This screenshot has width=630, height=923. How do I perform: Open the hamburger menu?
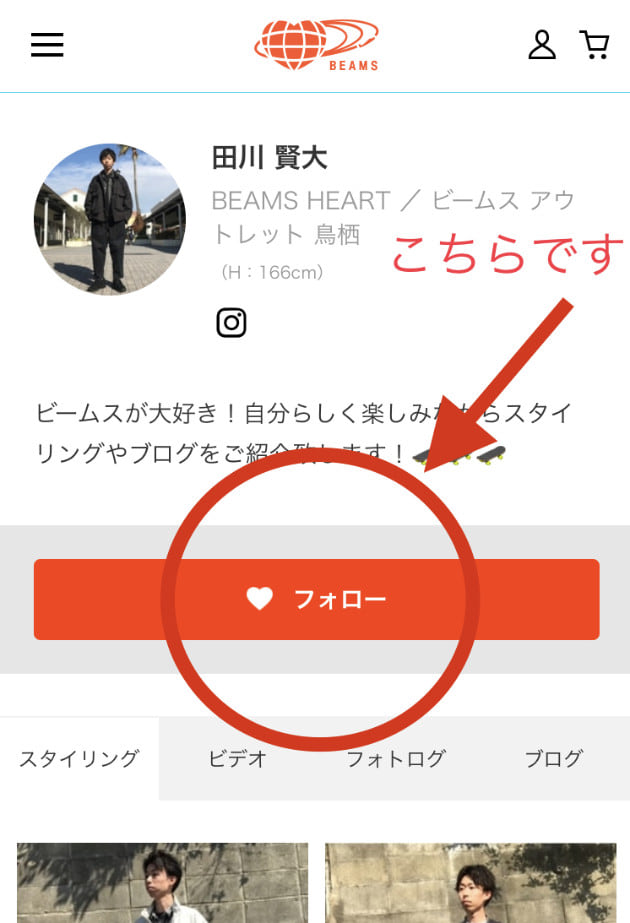[47, 45]
